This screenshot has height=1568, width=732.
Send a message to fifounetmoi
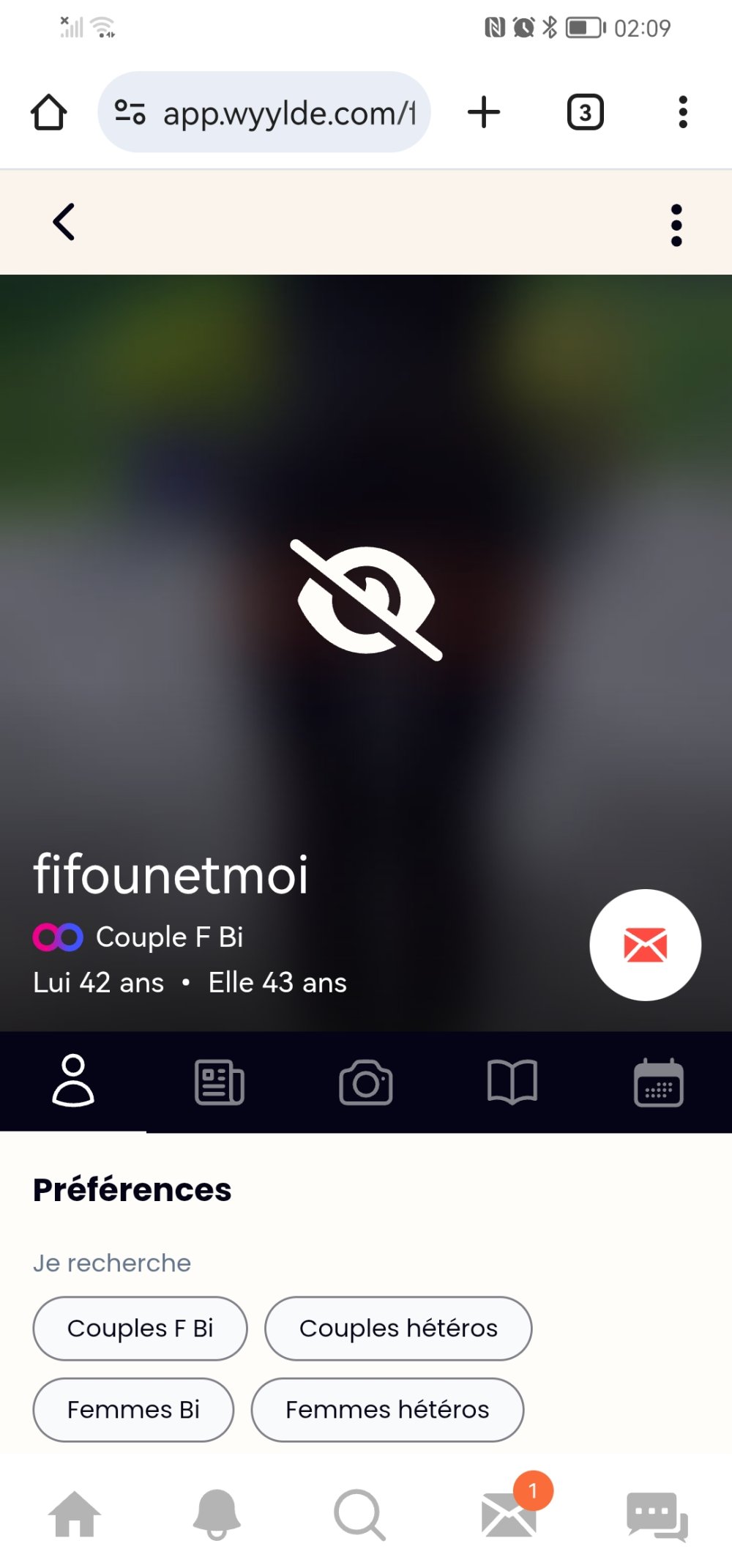645,945
